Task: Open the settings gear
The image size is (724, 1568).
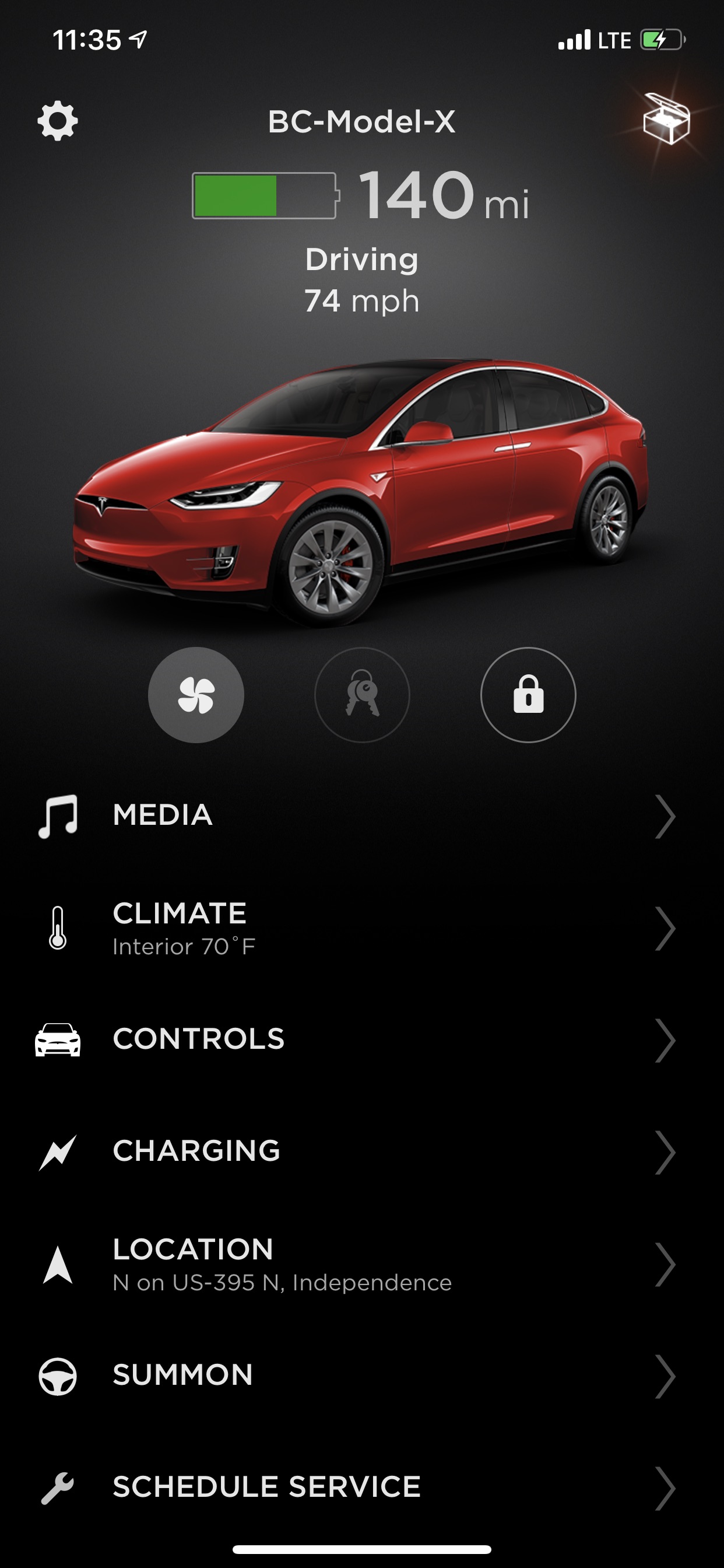Action: pyautogui.click(x=58, y=121)
